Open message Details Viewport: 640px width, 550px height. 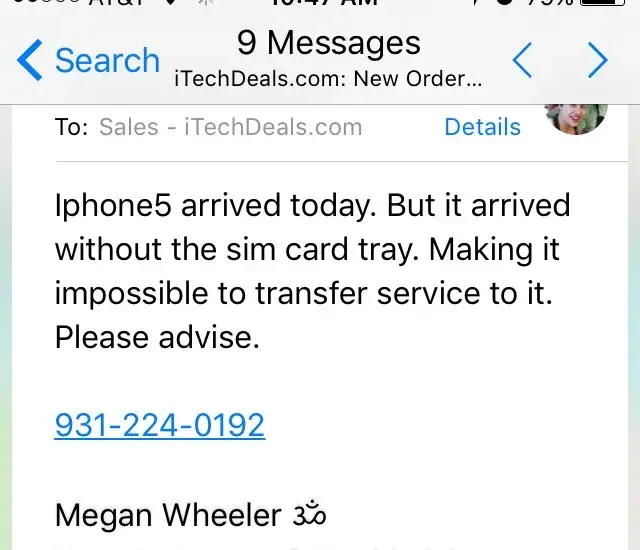(x=482, y=127)
